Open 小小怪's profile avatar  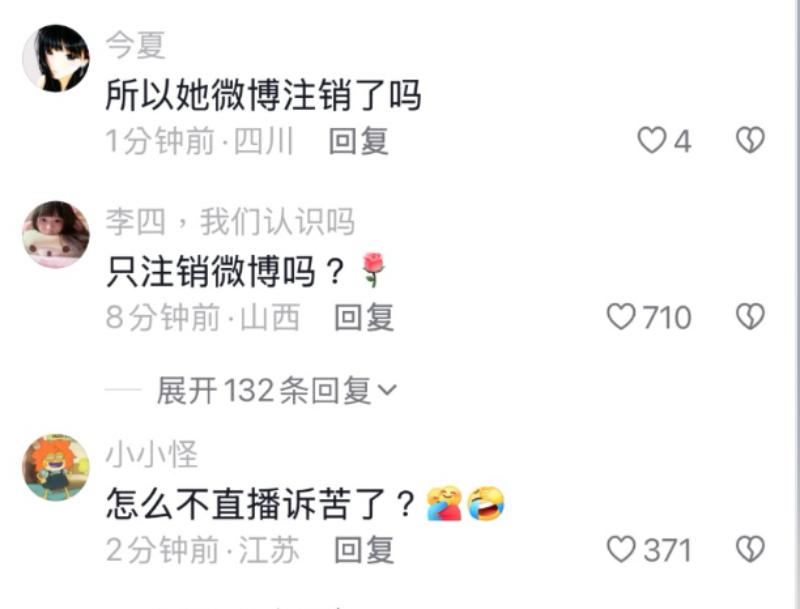point(56,467)
